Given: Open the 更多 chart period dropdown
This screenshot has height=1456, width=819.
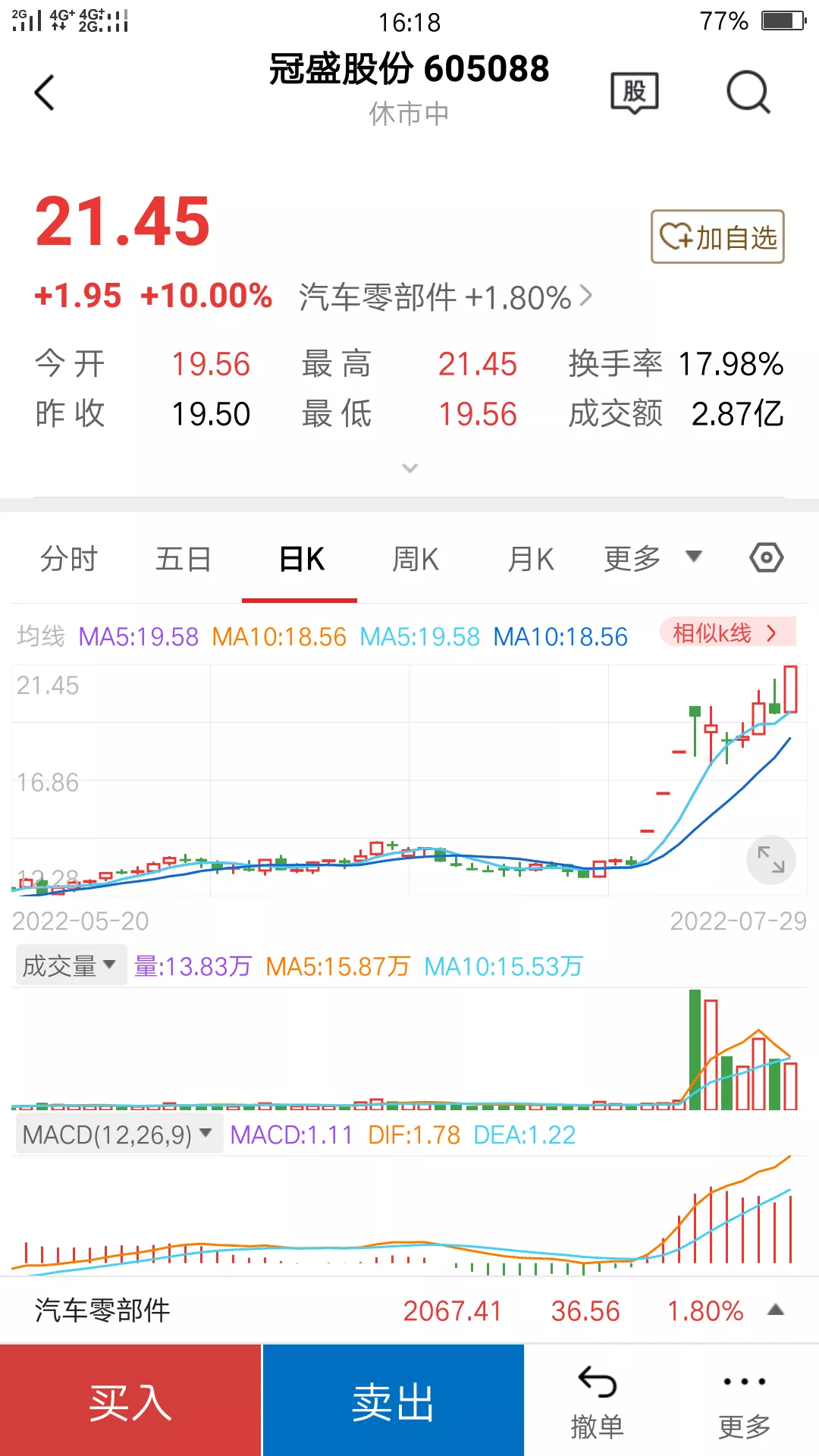Looking at the screenshot, I should pos(652,558).
